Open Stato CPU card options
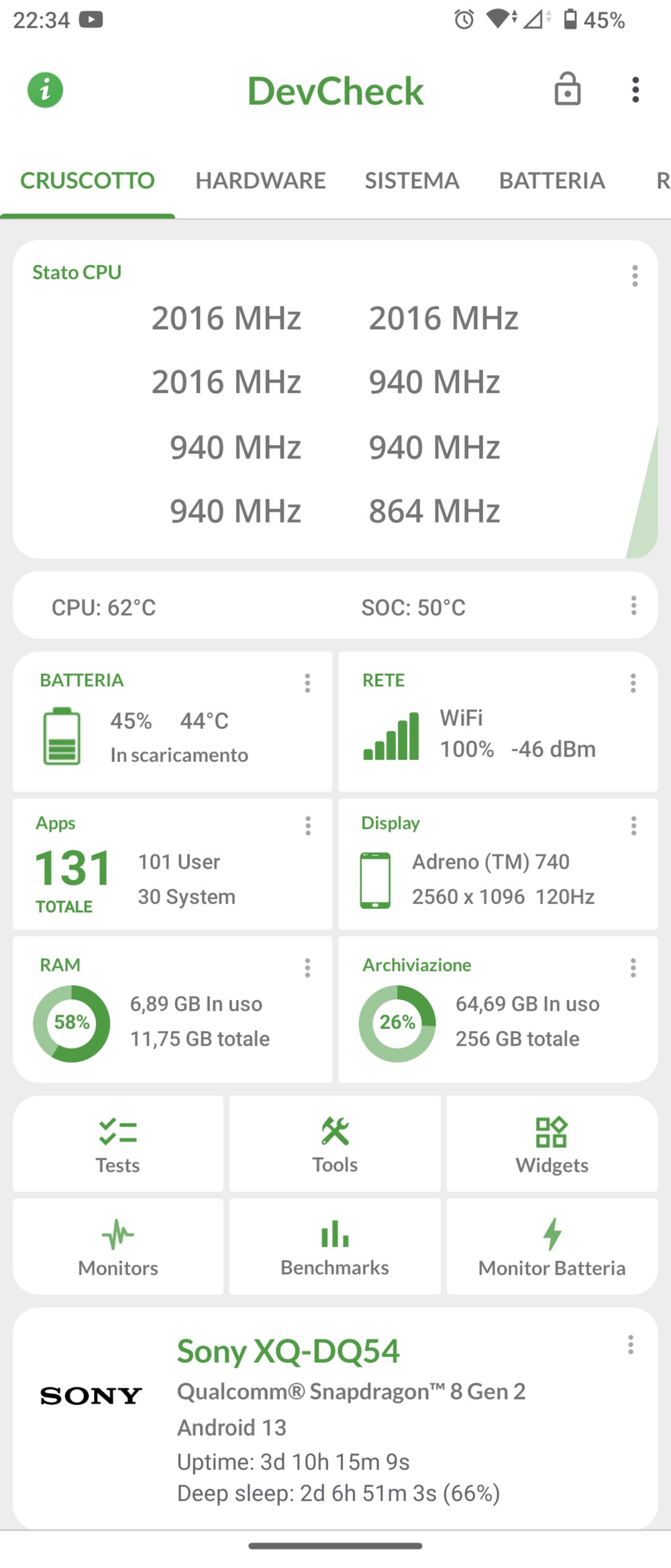This screenshot has width=671, height=1568. [634, 276]
